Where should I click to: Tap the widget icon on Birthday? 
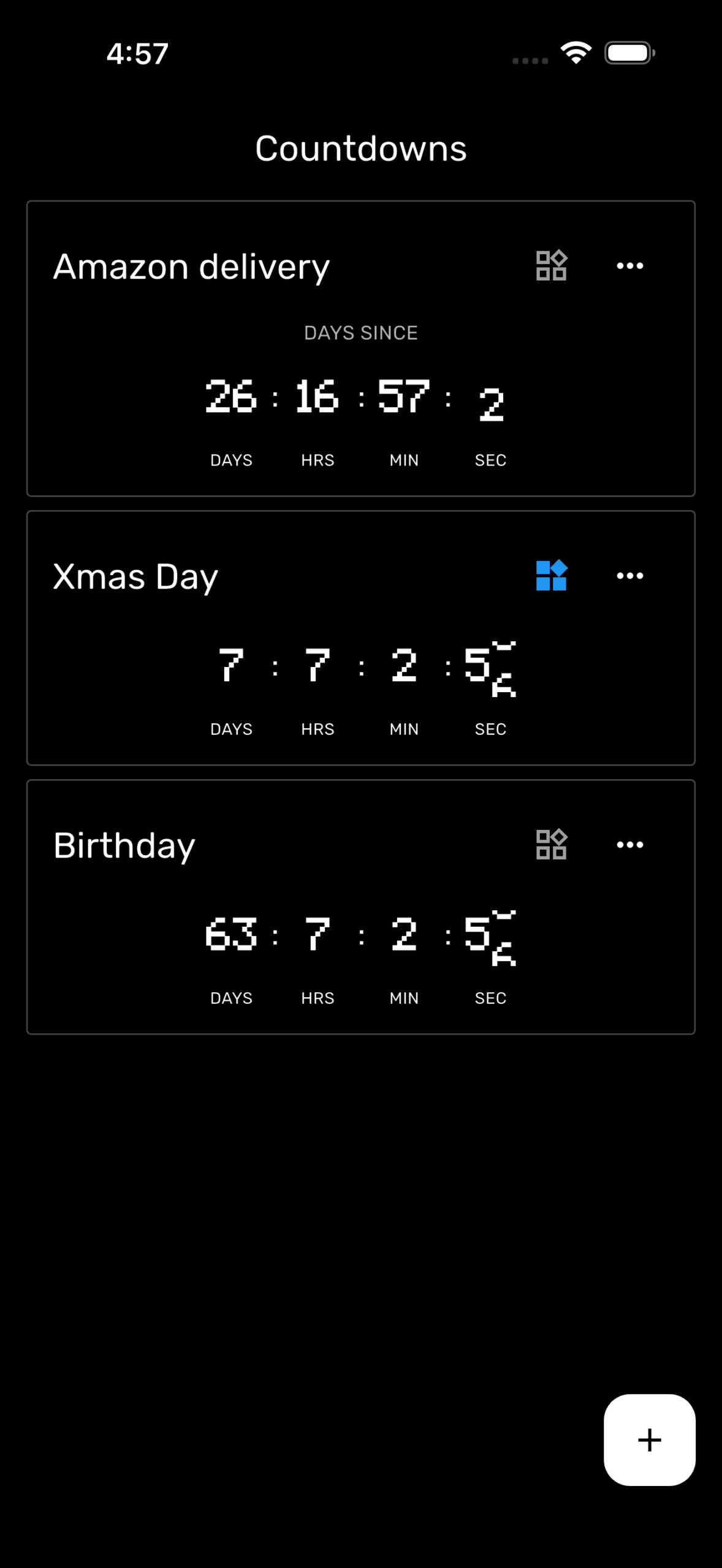click(551, 845)
